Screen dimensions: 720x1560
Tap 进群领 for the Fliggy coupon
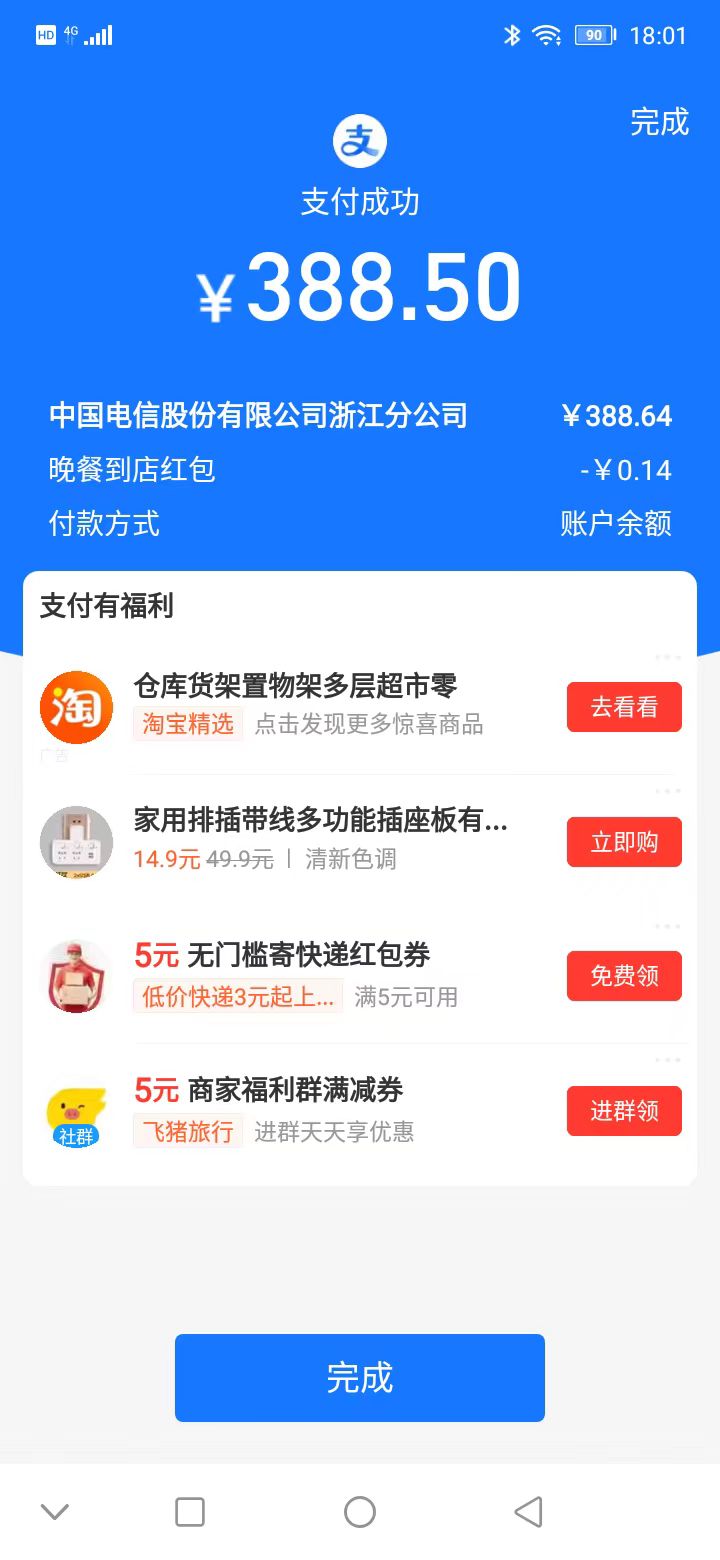[x=624, y=1111]
